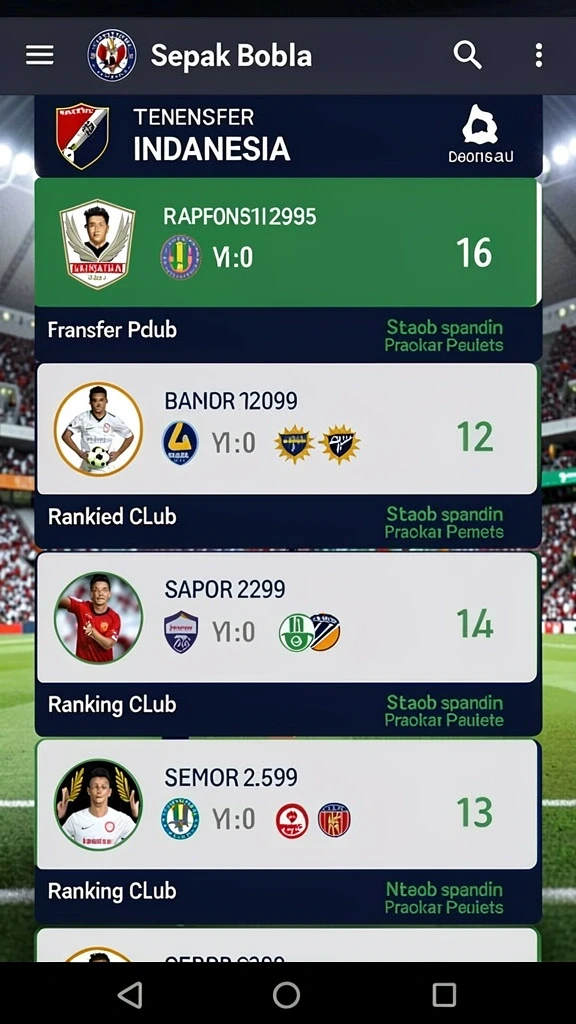Open the BANDR 12099 card
This screenshot has height=1024, width=576.
[x=287, y=428]
